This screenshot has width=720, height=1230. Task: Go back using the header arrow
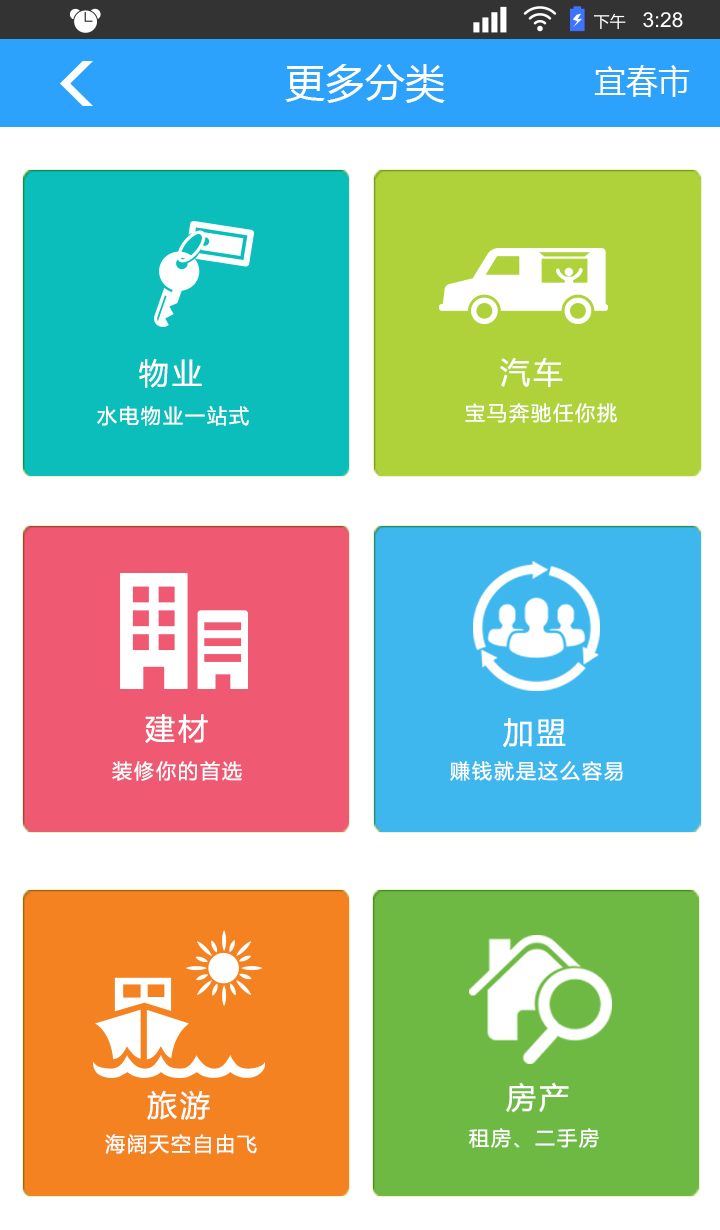[x=76, y=83]
